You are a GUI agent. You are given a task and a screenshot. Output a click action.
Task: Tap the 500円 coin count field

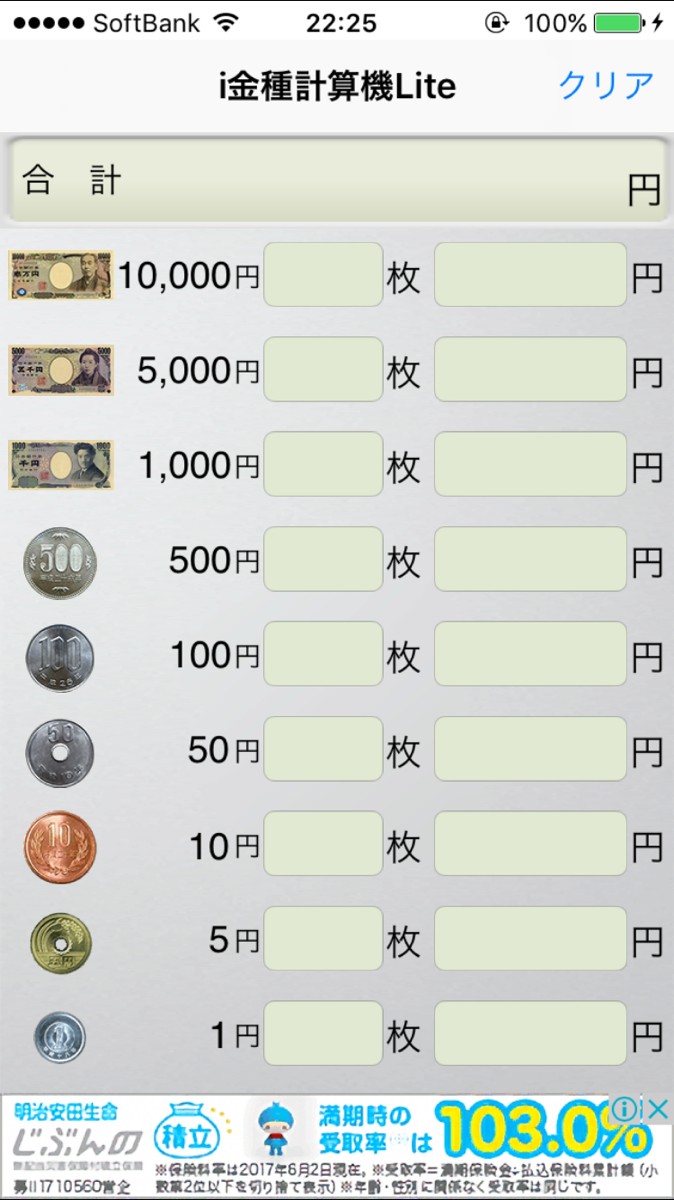[x=323, y=560]
